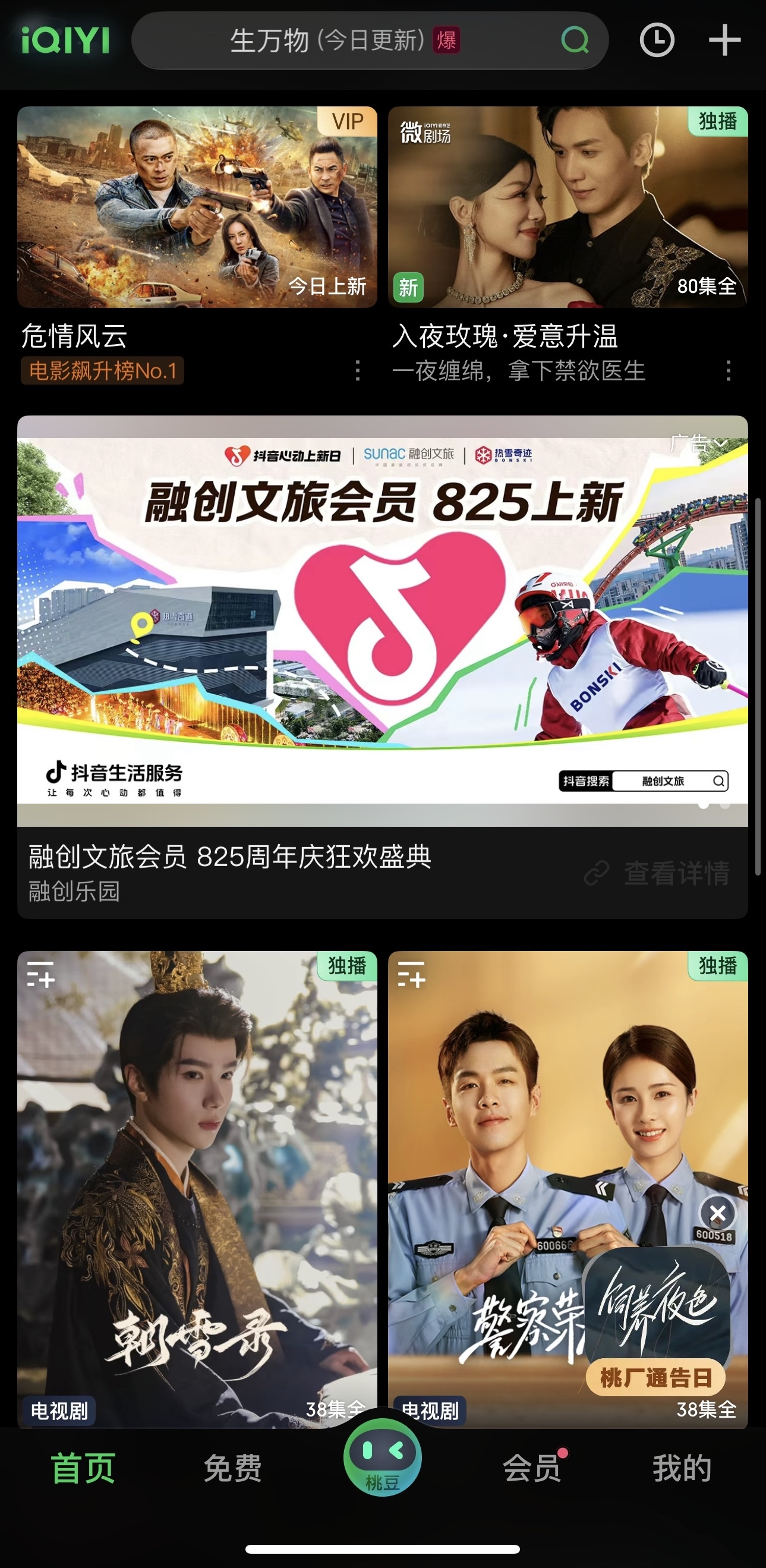This screenshot has width=766, height=1568.
Task: Dismiss the 桃厂通告日 floating popup
Action: tap(717, 1213)
